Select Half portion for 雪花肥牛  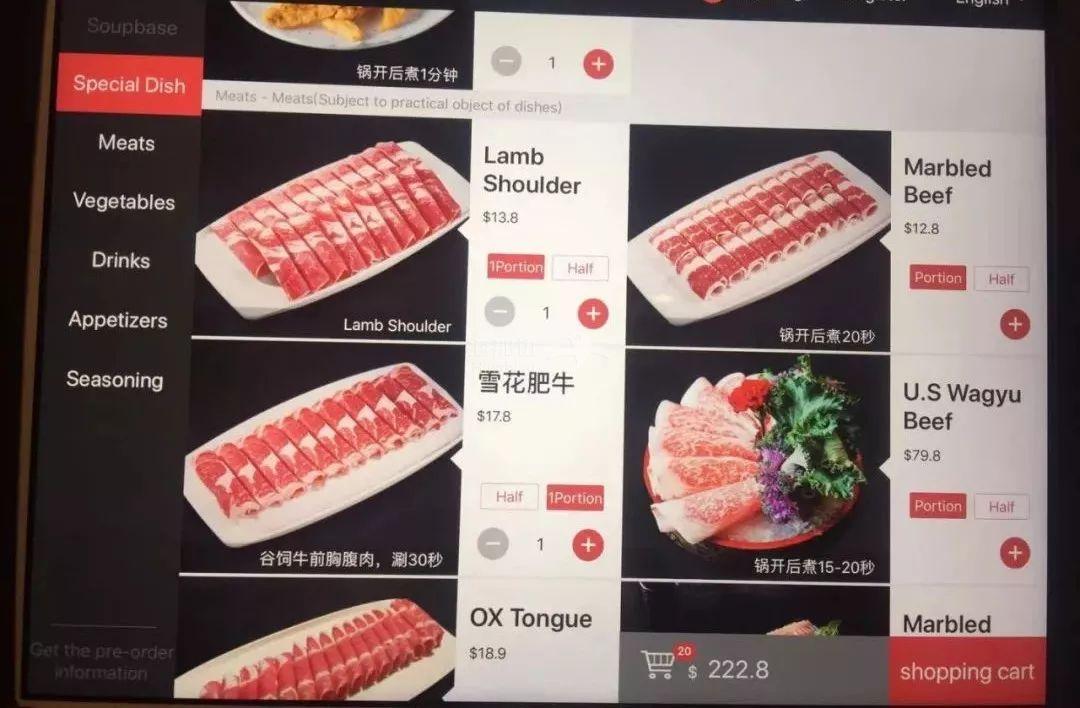pyautogui.click(x=509, y=497)
